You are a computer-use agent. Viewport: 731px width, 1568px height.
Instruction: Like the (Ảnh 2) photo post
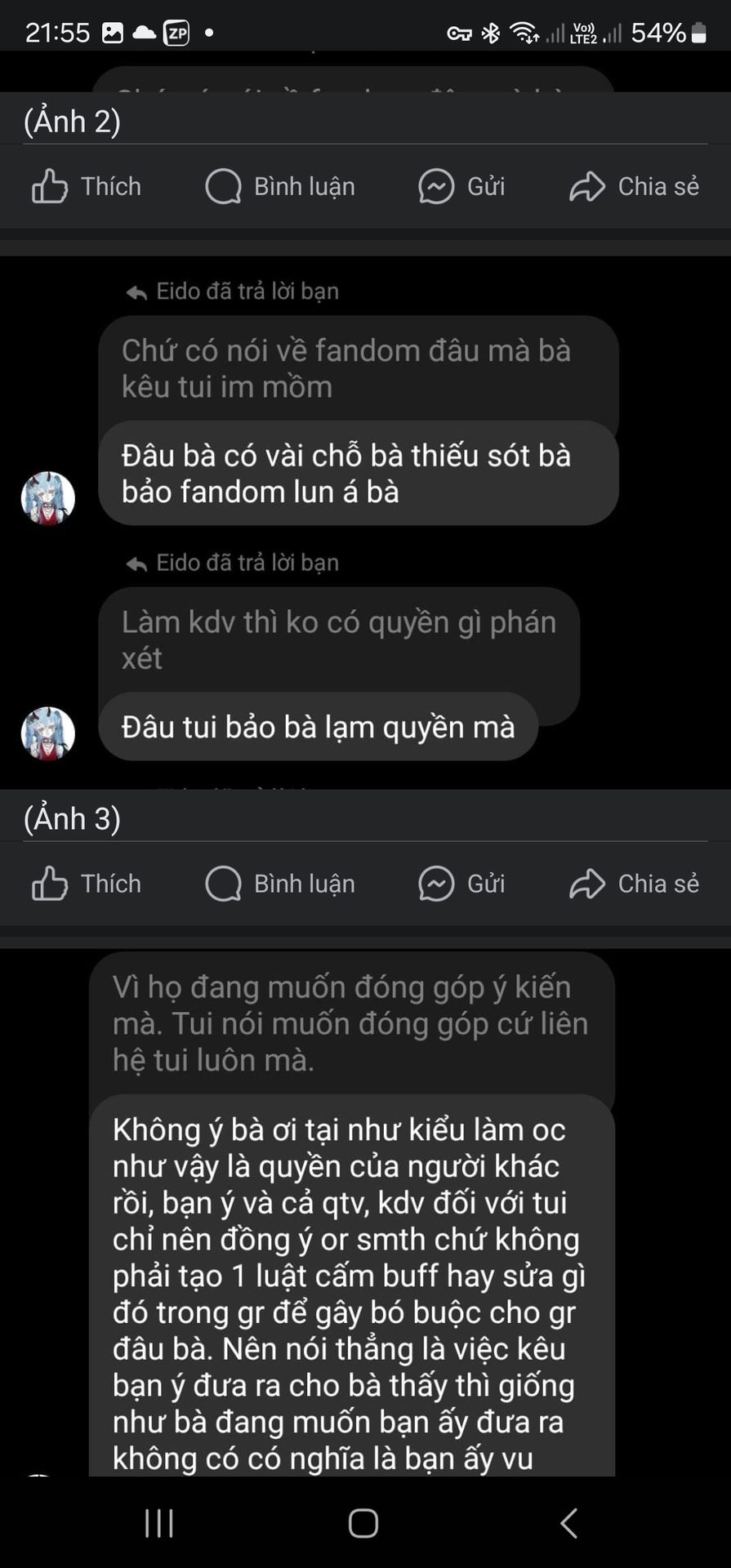[x=86, y=187]
